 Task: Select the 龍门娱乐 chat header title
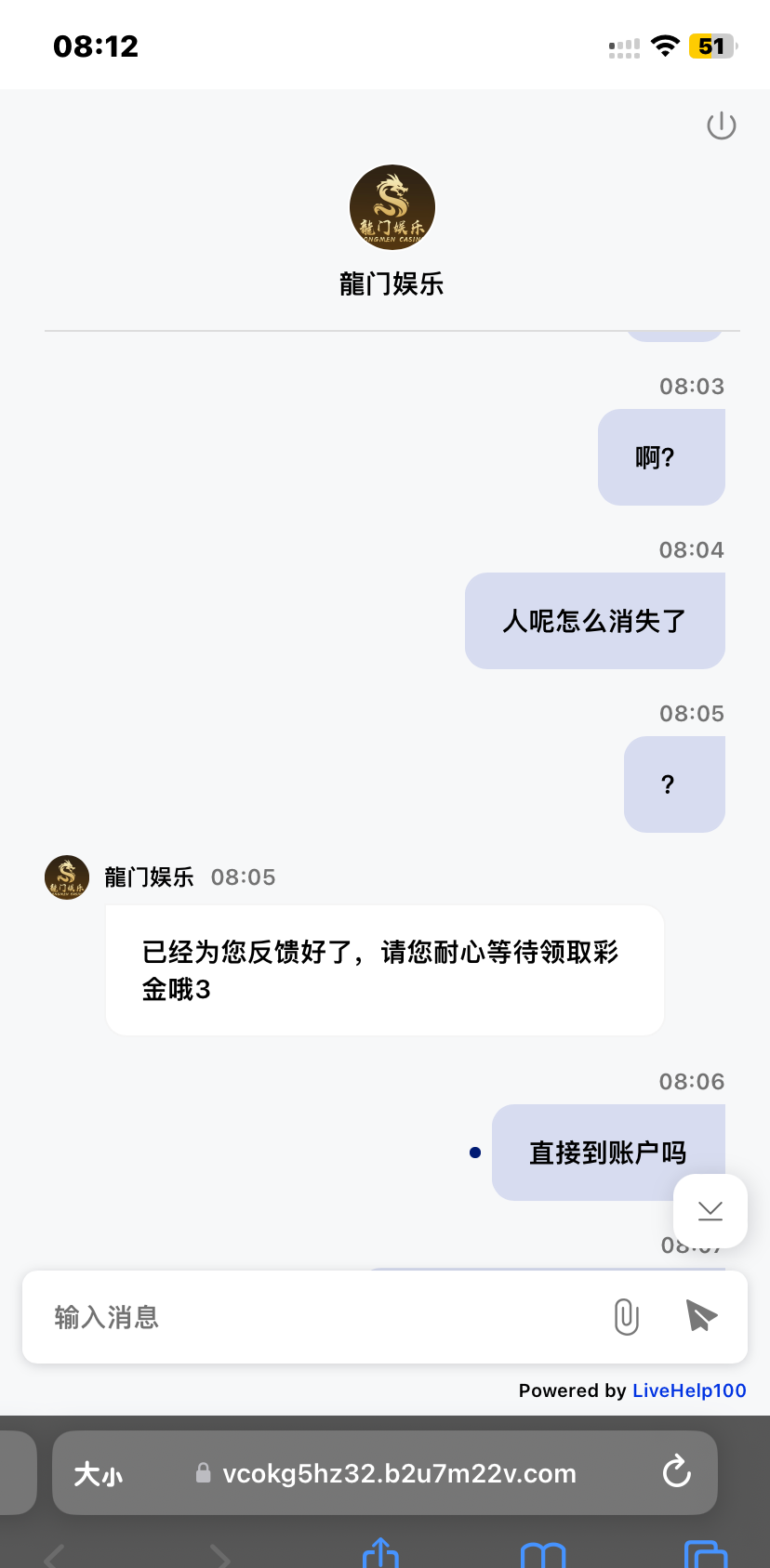(392, 283)
